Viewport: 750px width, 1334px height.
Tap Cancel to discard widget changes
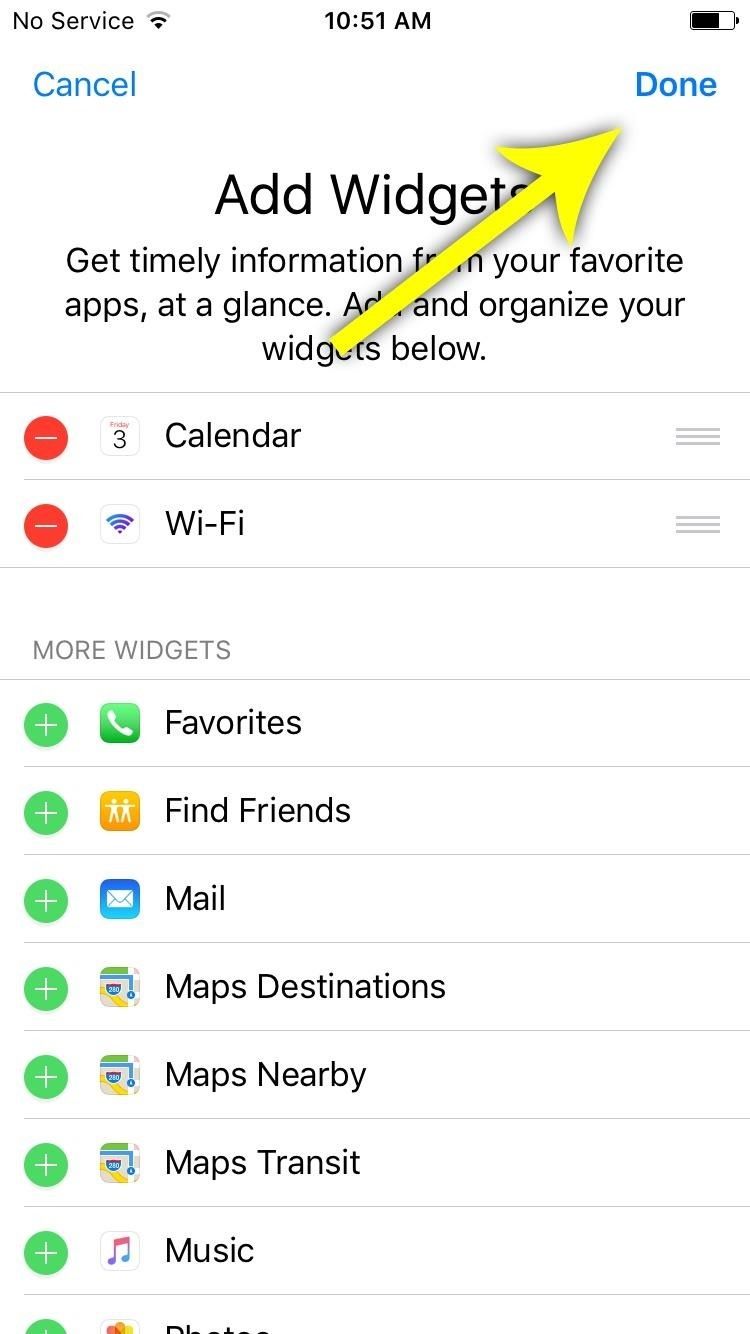(84, 84)
